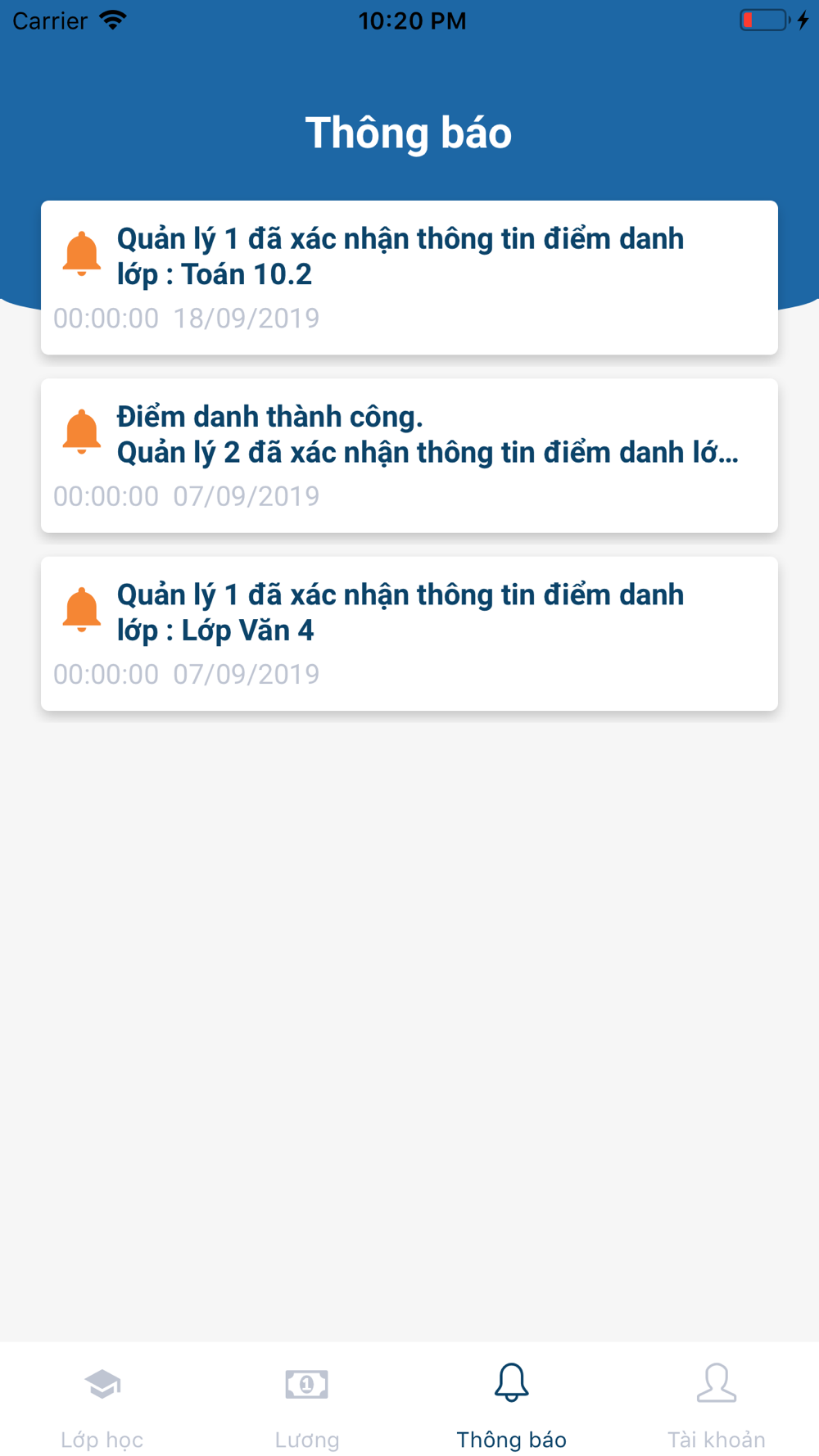Switch to the Lớp học tab
The width and height of the screenshot is (819, 1456).
[x=102, y=1405]
